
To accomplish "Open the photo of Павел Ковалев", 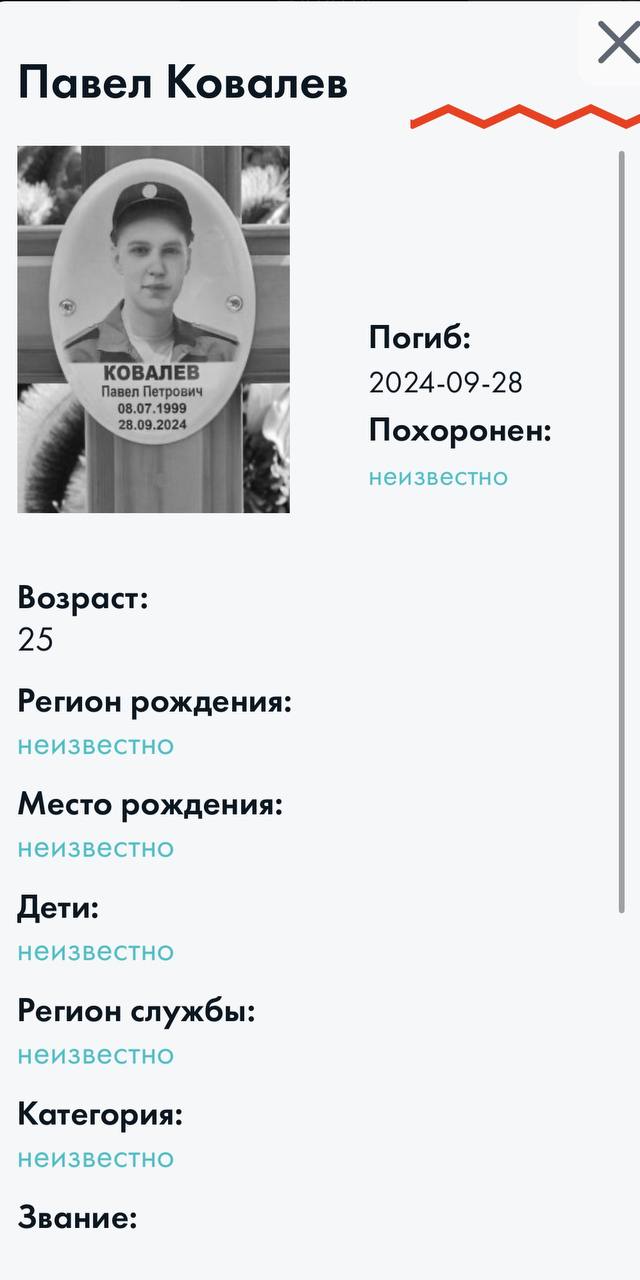I will [x=153, y=329].
